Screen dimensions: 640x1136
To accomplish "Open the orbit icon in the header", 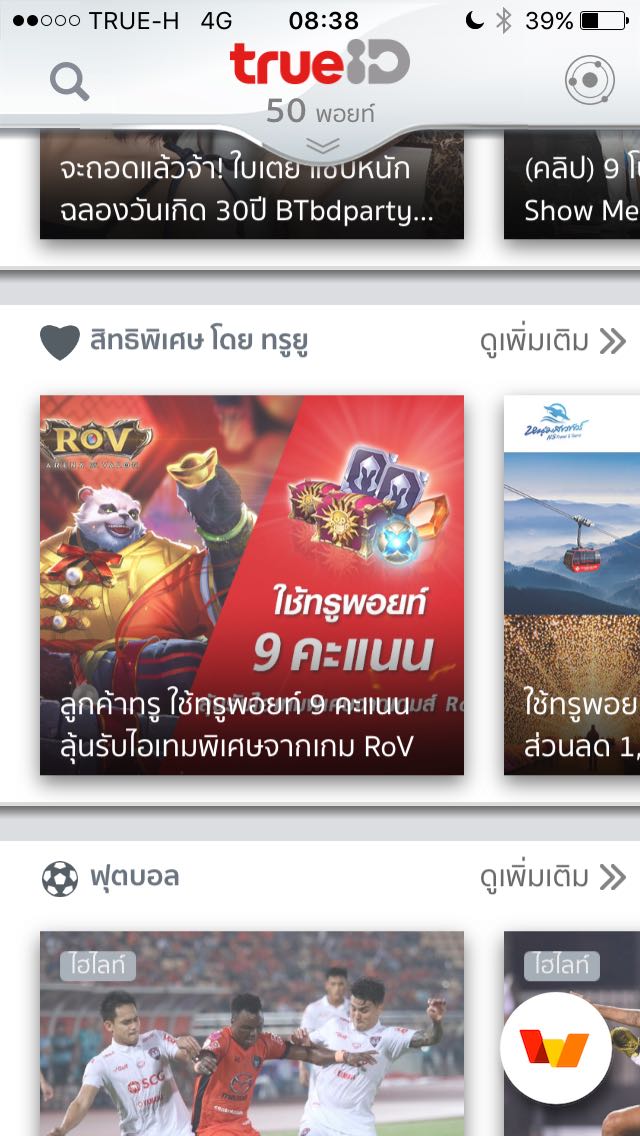I will [589, 81].
